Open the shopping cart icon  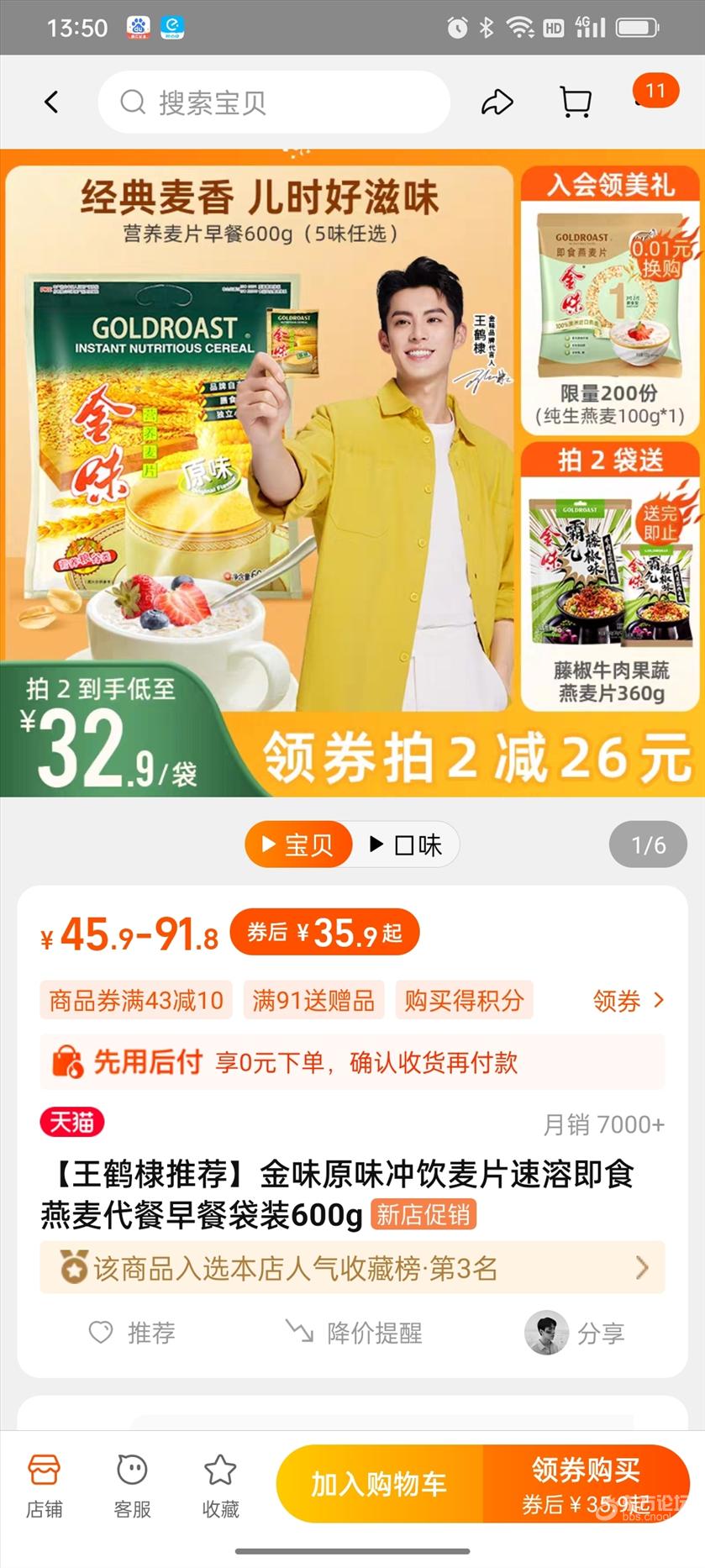[576, 103]
